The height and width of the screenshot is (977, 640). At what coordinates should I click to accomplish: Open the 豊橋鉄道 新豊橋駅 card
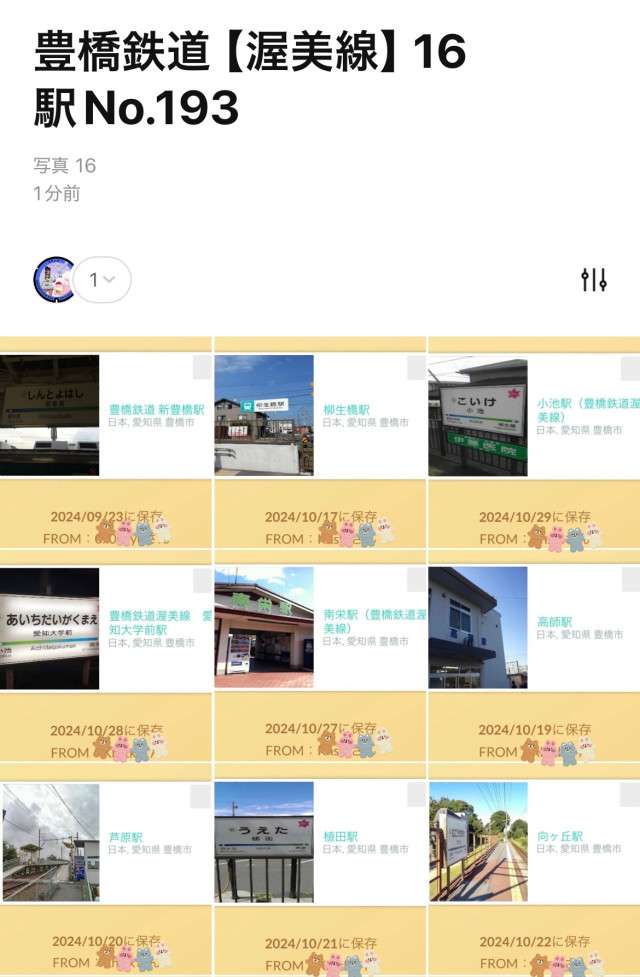[x=156, y=410]
